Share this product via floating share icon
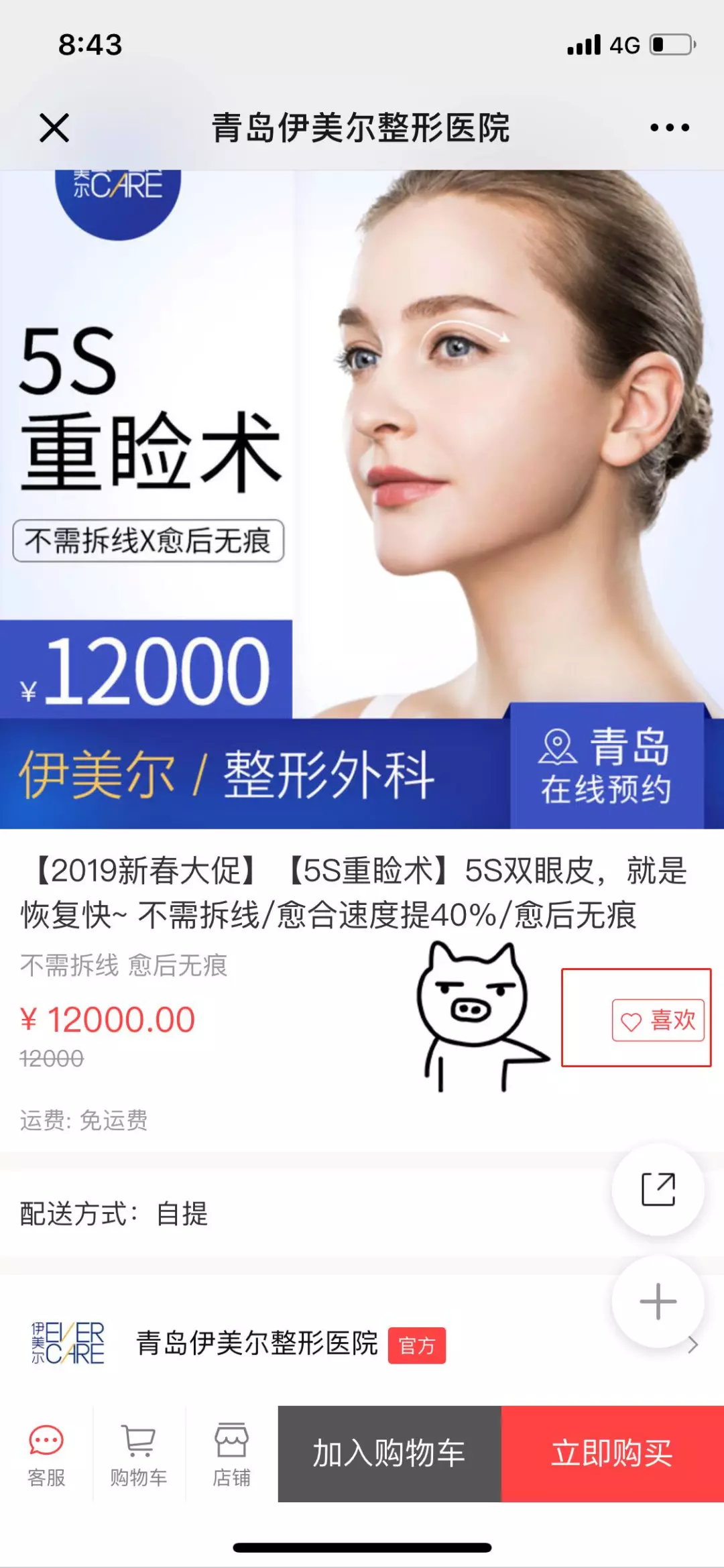 click(658, 1189)
